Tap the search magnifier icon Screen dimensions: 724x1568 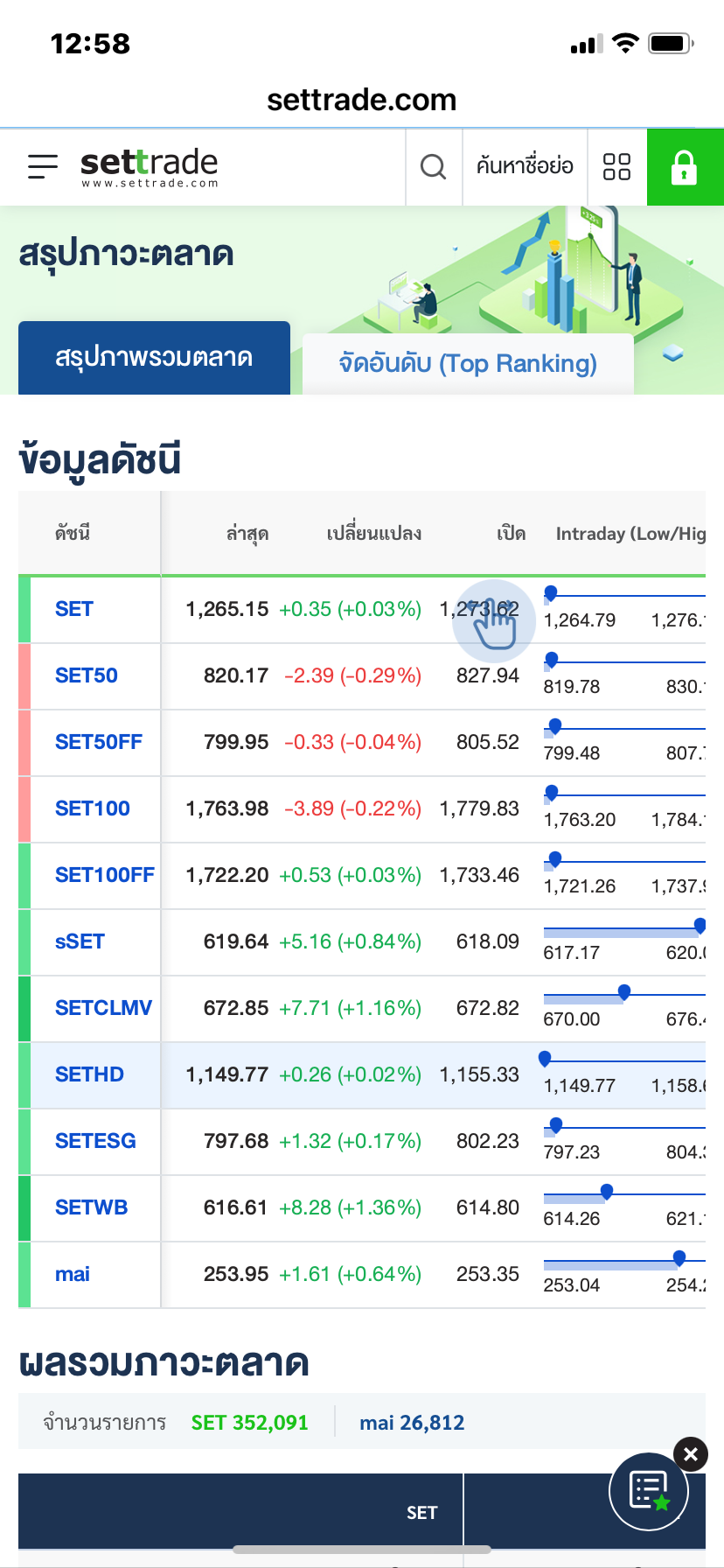pyautogui.click(x=434, y=166)
